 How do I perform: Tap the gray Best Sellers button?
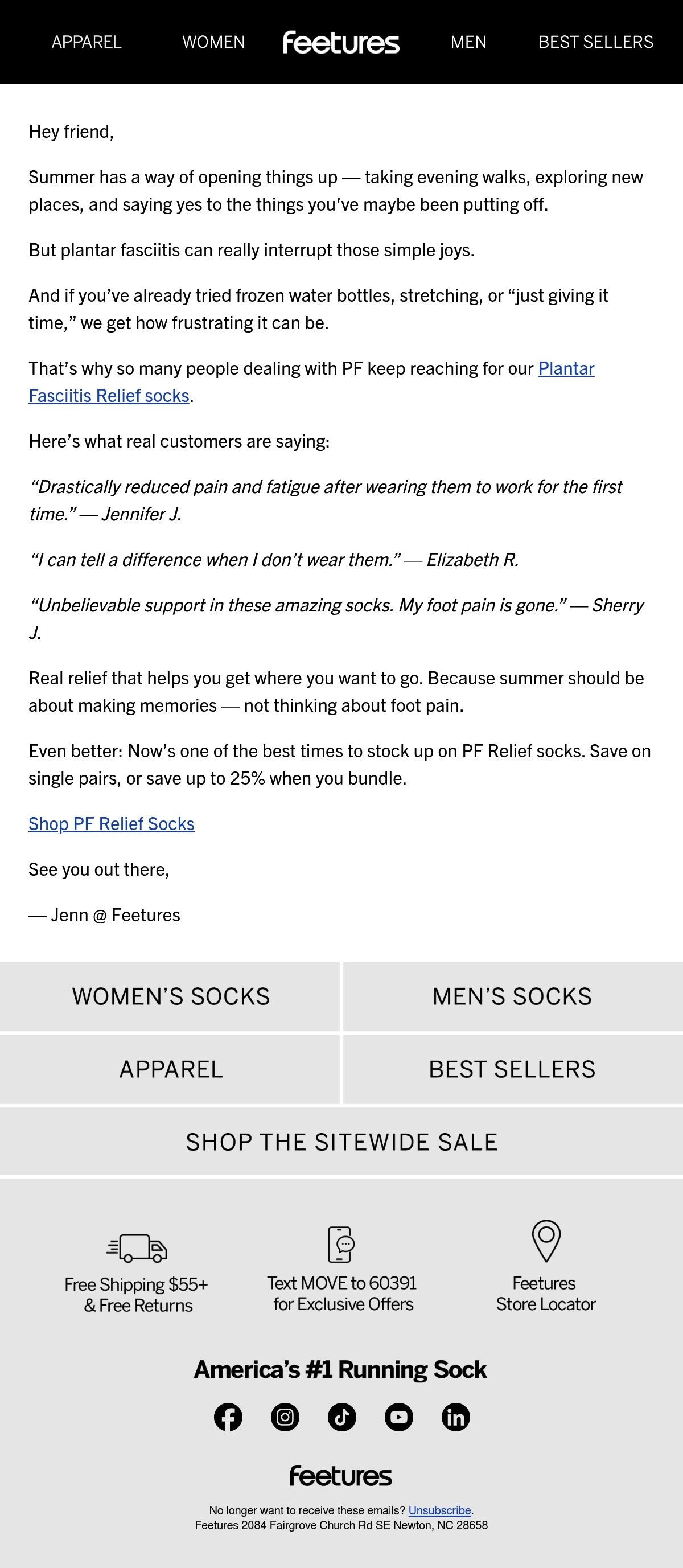coord(513,1069)
